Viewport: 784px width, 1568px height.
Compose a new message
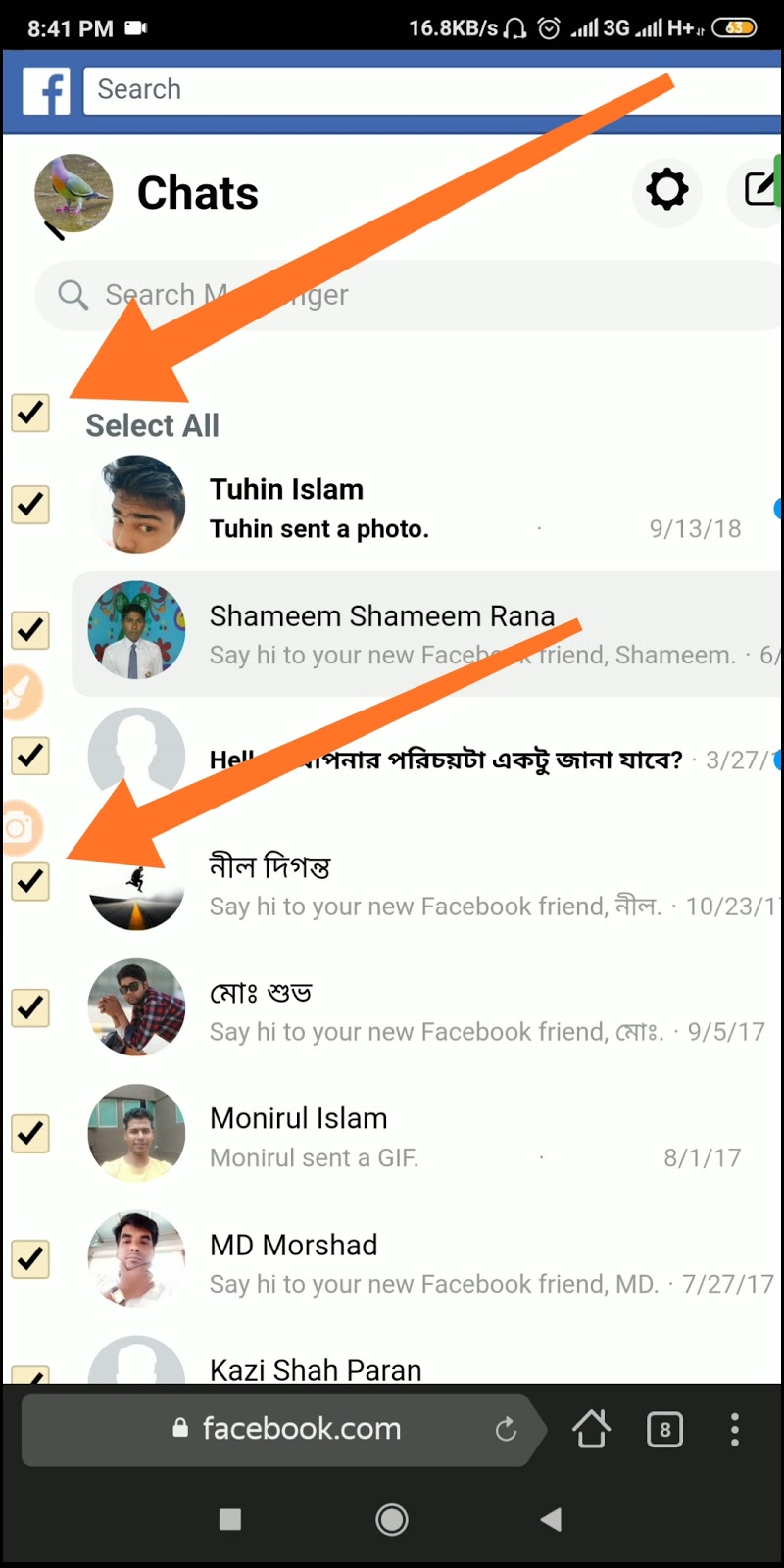[759, 189]
